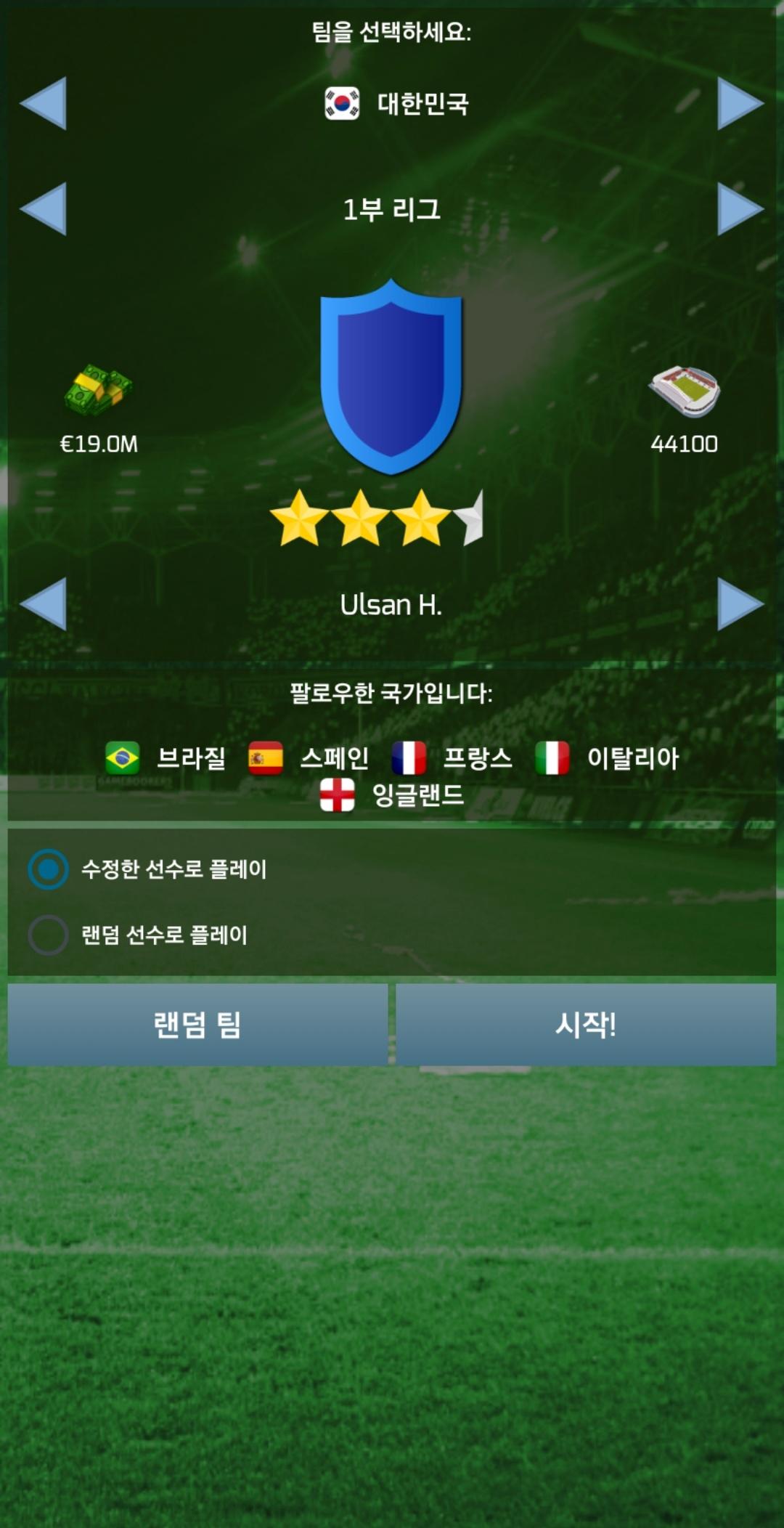Screen dimensions: 784x1528
Task: Go to the next league after 1부 리그
Action: [x=740, y=209]
